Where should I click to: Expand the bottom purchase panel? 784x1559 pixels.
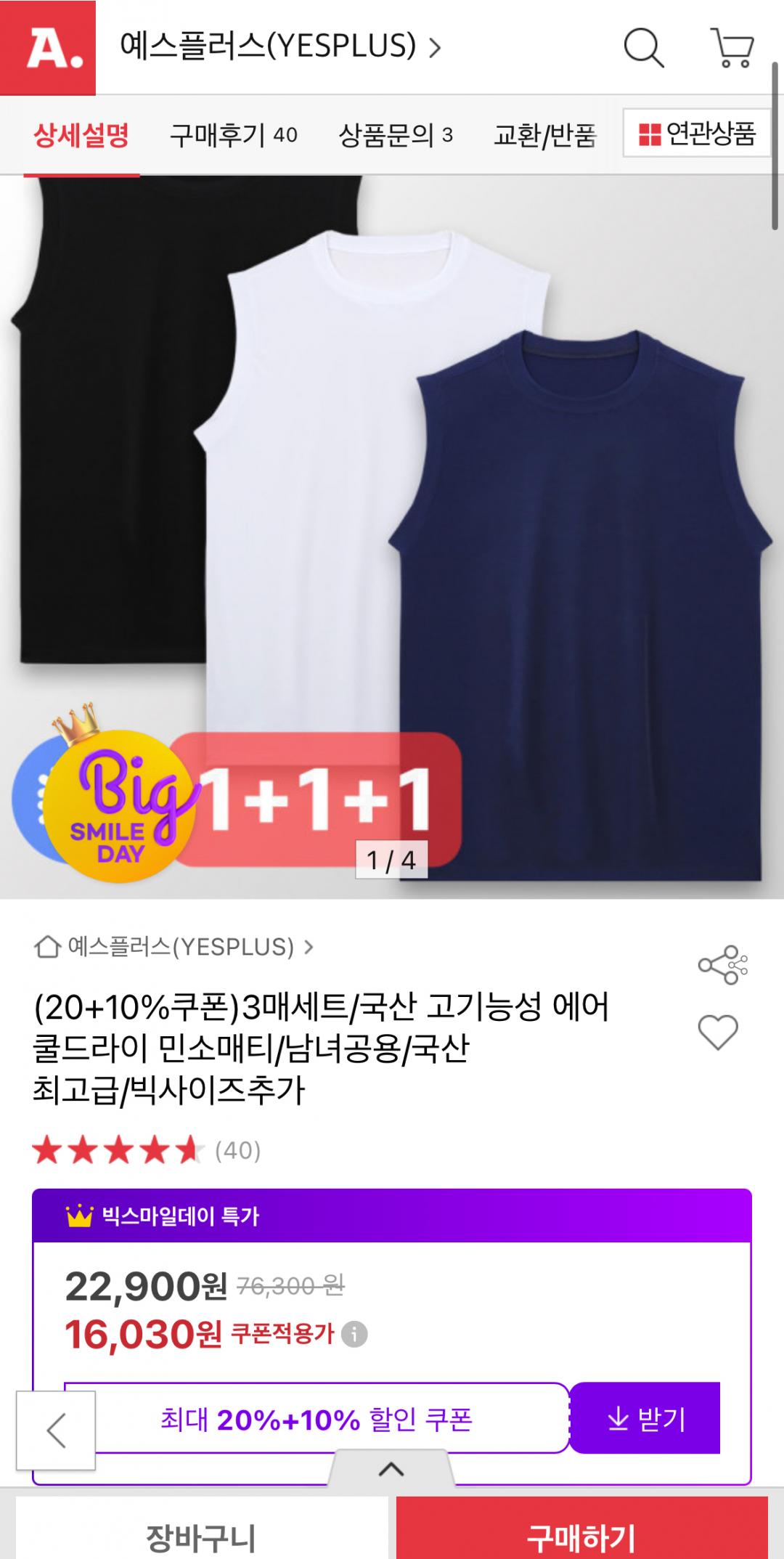(391, 1470)
